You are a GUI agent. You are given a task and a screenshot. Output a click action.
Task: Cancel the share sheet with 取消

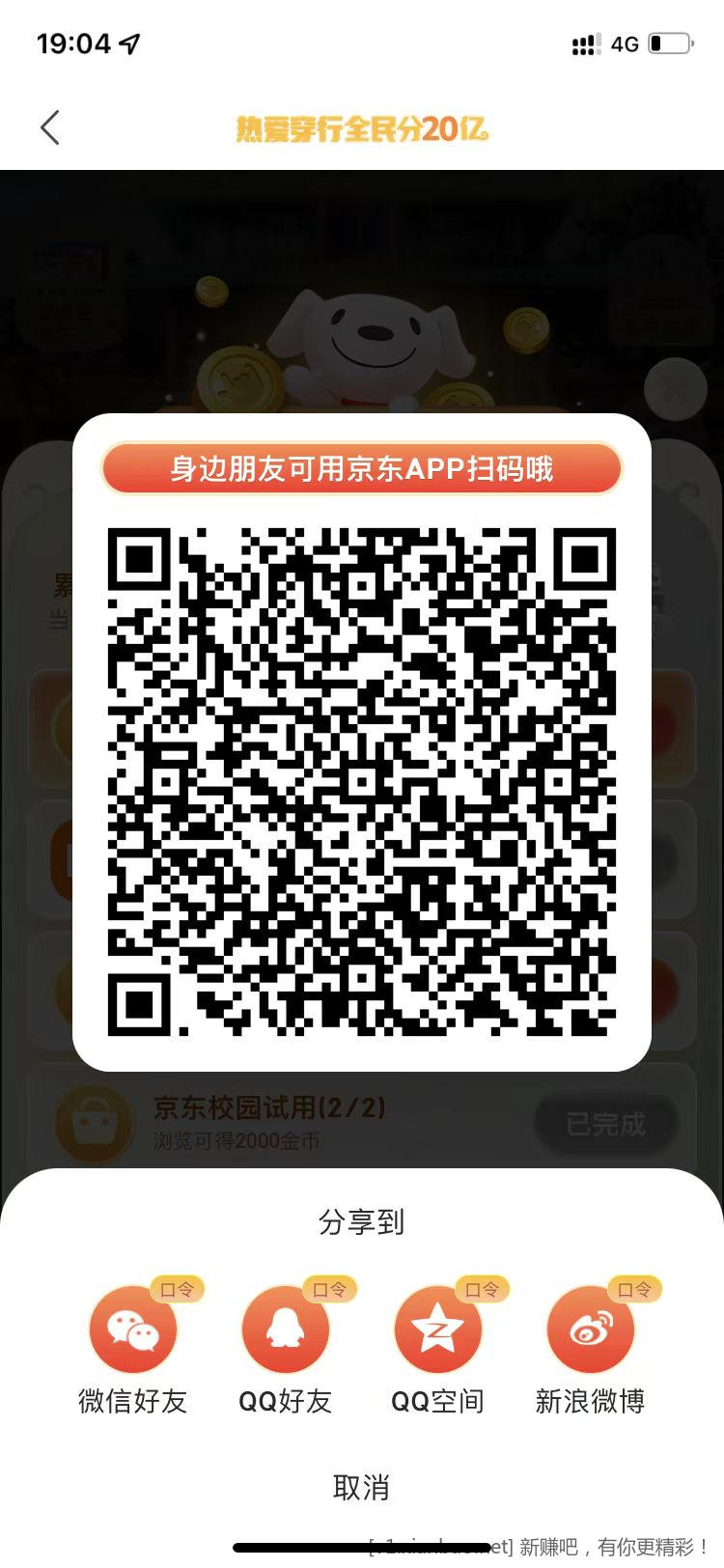(361, 1488)
